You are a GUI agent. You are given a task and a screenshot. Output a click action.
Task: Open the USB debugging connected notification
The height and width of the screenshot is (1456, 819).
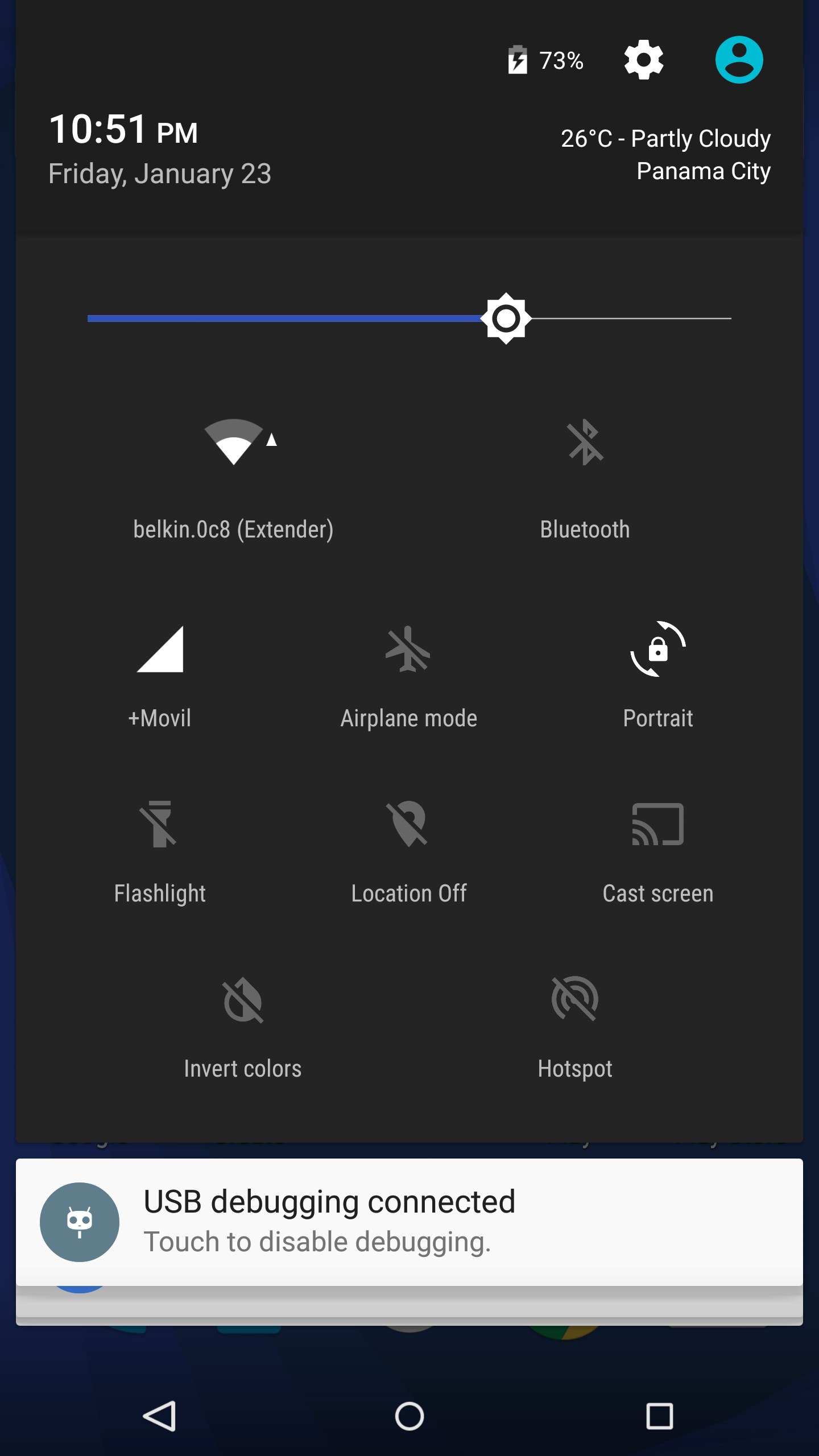point(409,1222)
